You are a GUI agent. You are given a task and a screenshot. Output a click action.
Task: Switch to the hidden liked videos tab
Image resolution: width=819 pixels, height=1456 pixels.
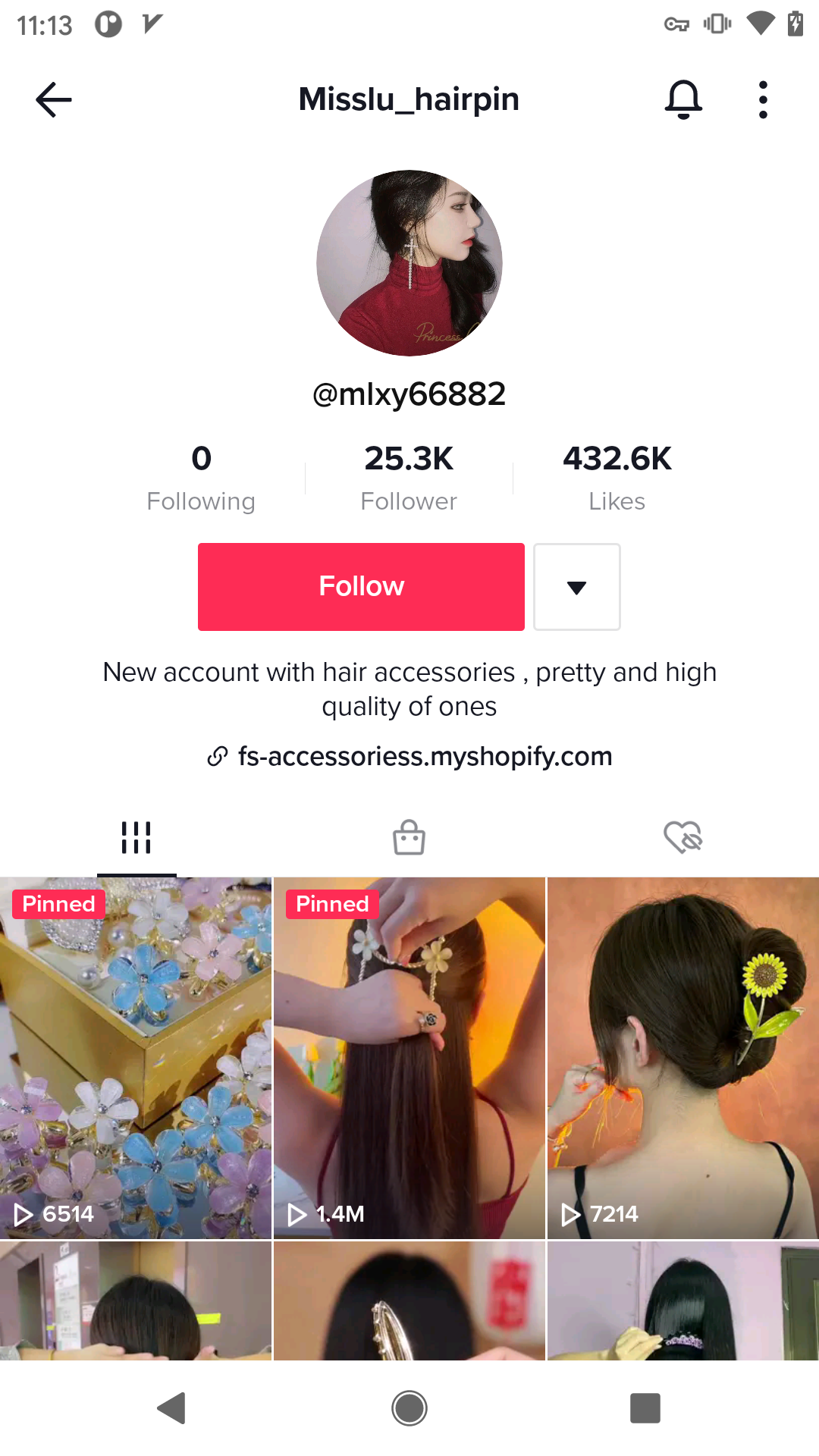(682, 837)
